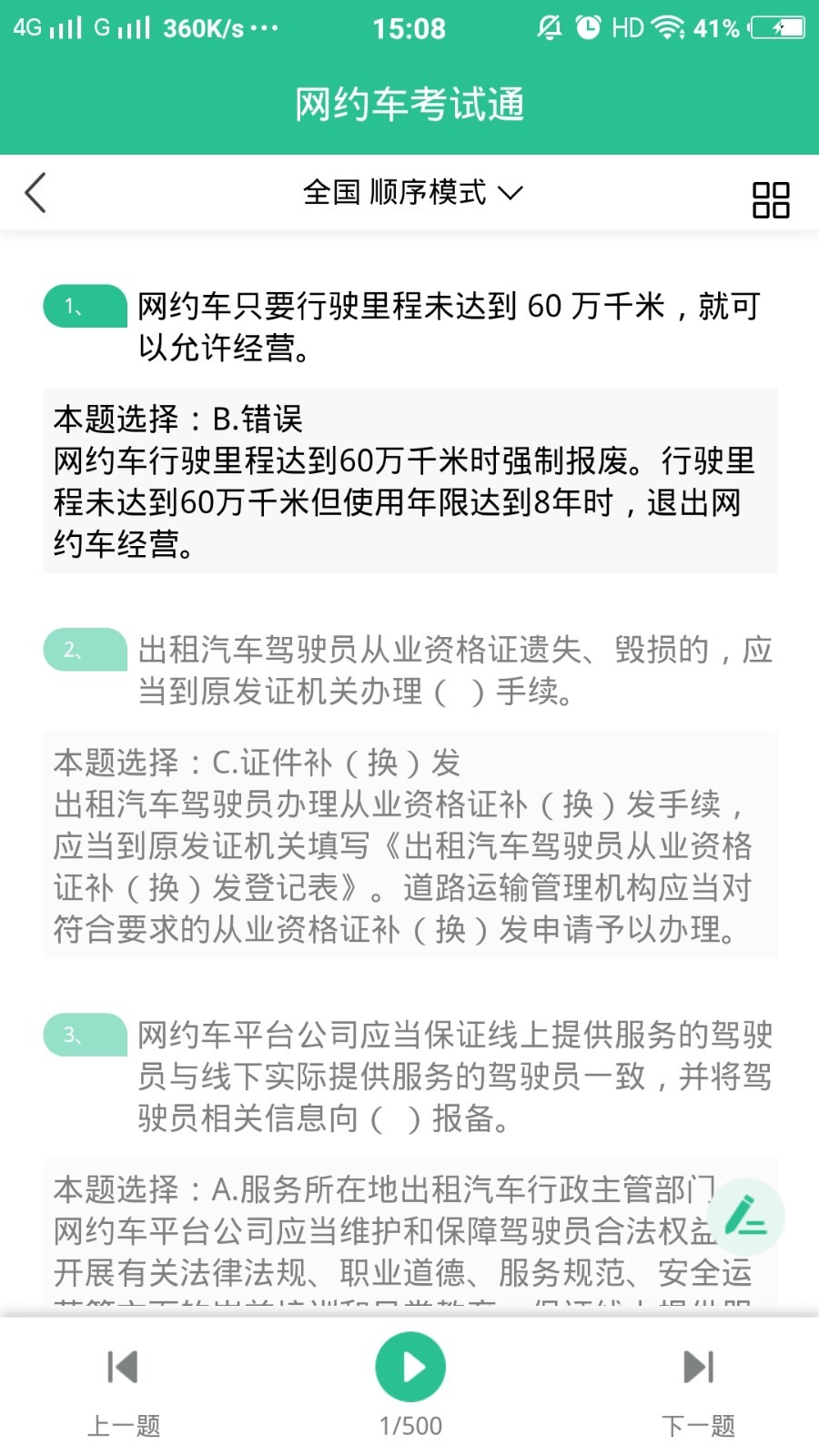
Task: Tap the 网约车考试通 title bar
Action: click(x=409, y=103)
